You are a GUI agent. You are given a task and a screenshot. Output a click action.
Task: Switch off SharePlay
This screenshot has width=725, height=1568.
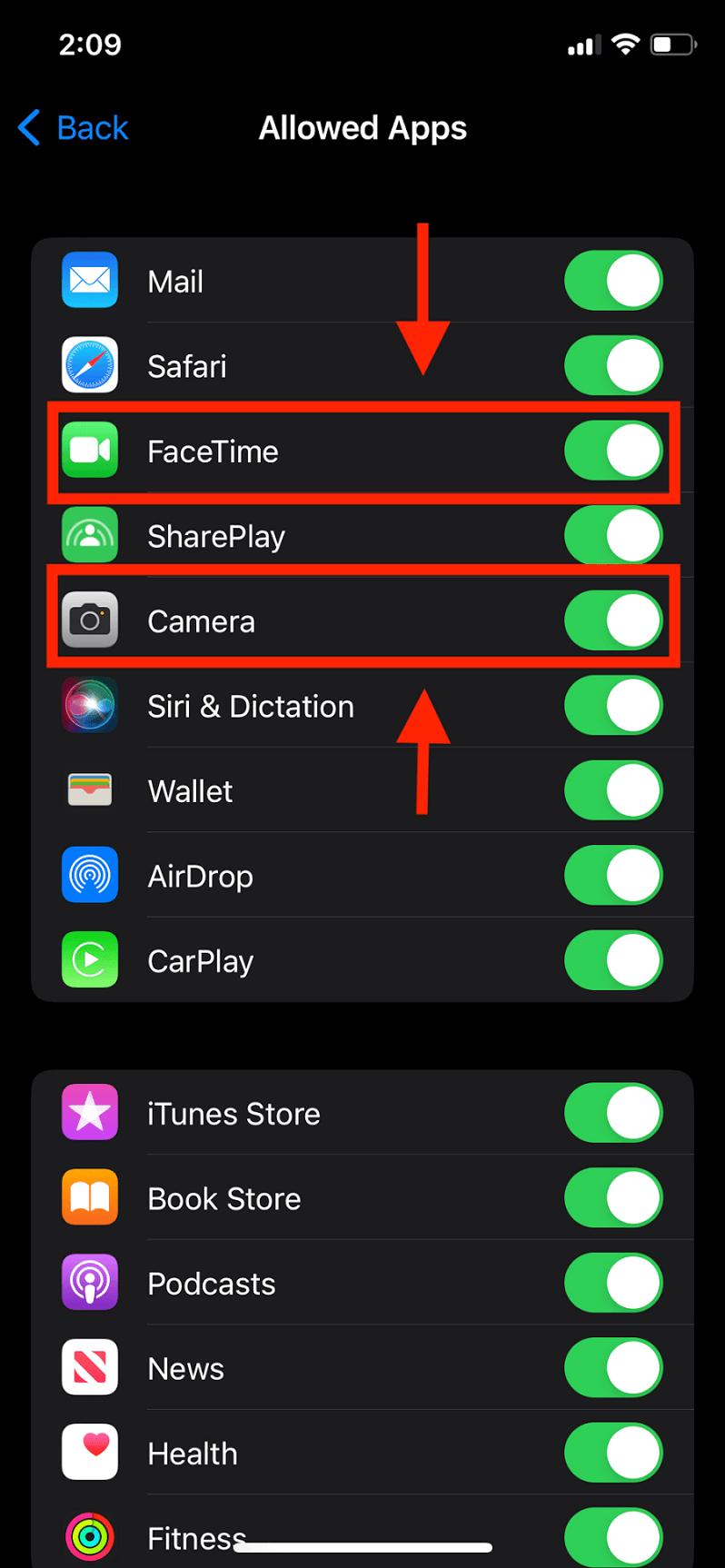613,536
